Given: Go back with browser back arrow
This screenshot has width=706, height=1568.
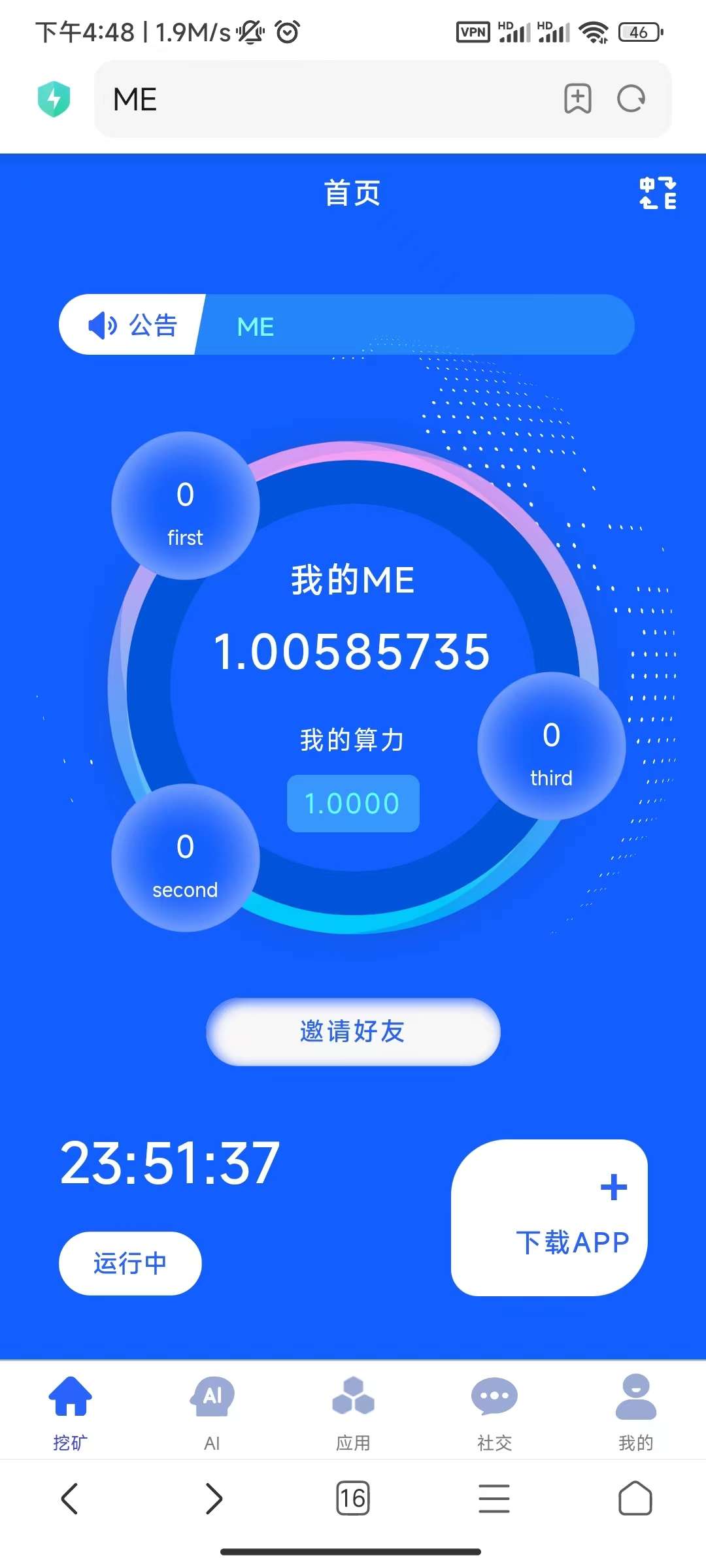Looking at the screenshot, I should 69,1498.
